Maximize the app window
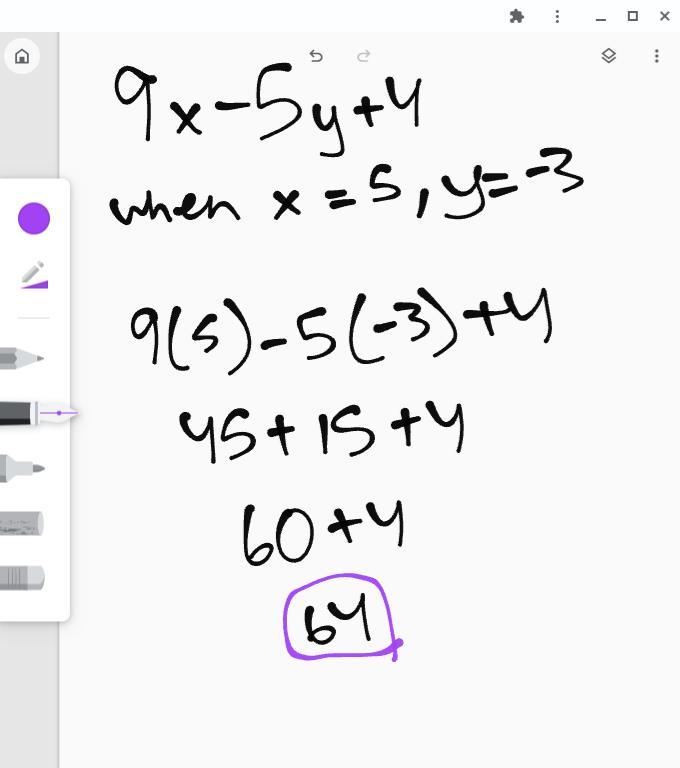Viewport: 680px width, 768px height. pyautogui.click(x=632, y=16)
